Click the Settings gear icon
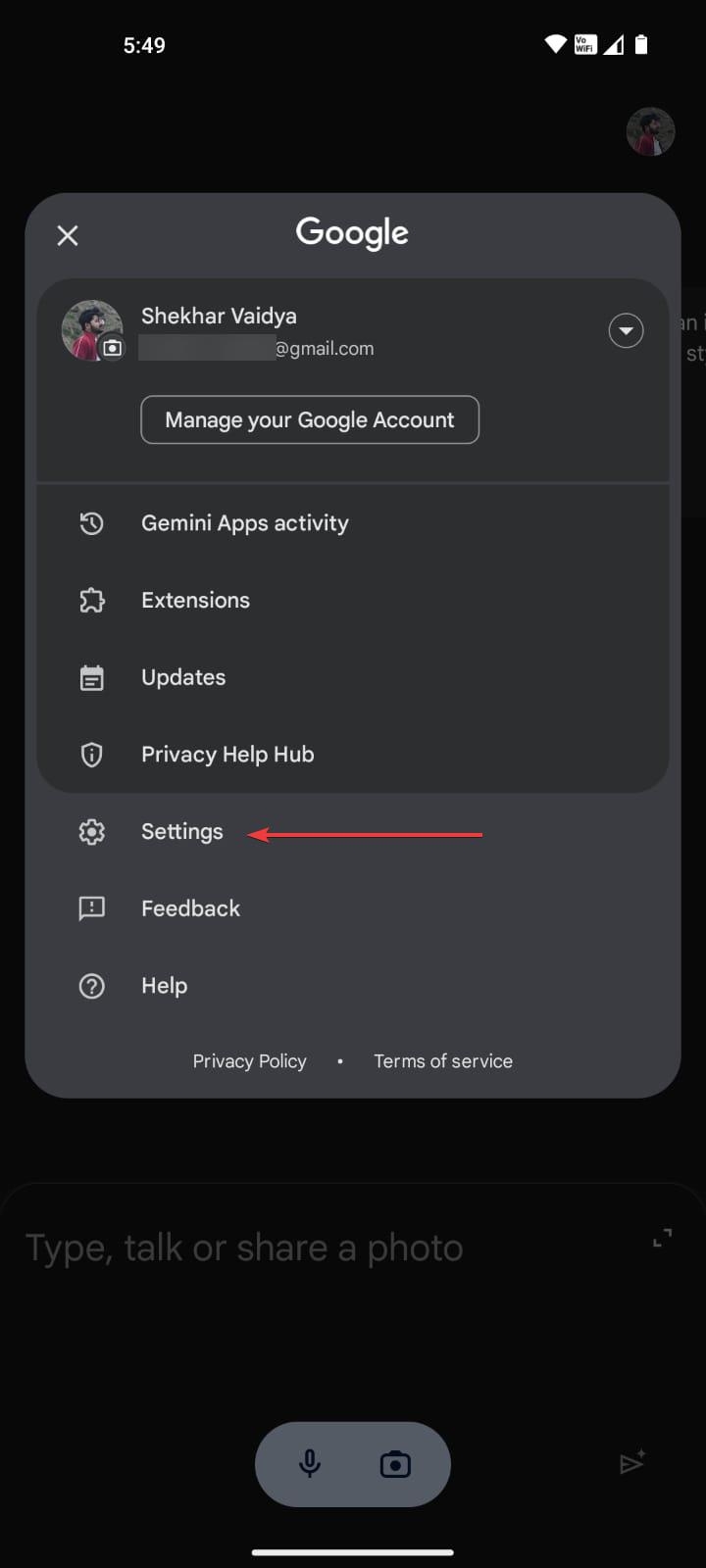The image size is (706, 1568). coord(91,831)
